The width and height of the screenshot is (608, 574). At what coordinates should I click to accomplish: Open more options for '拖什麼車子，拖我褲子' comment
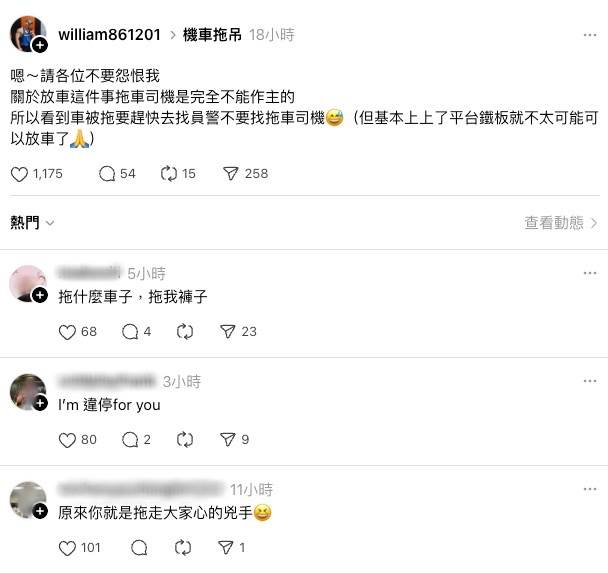point(585,274)
